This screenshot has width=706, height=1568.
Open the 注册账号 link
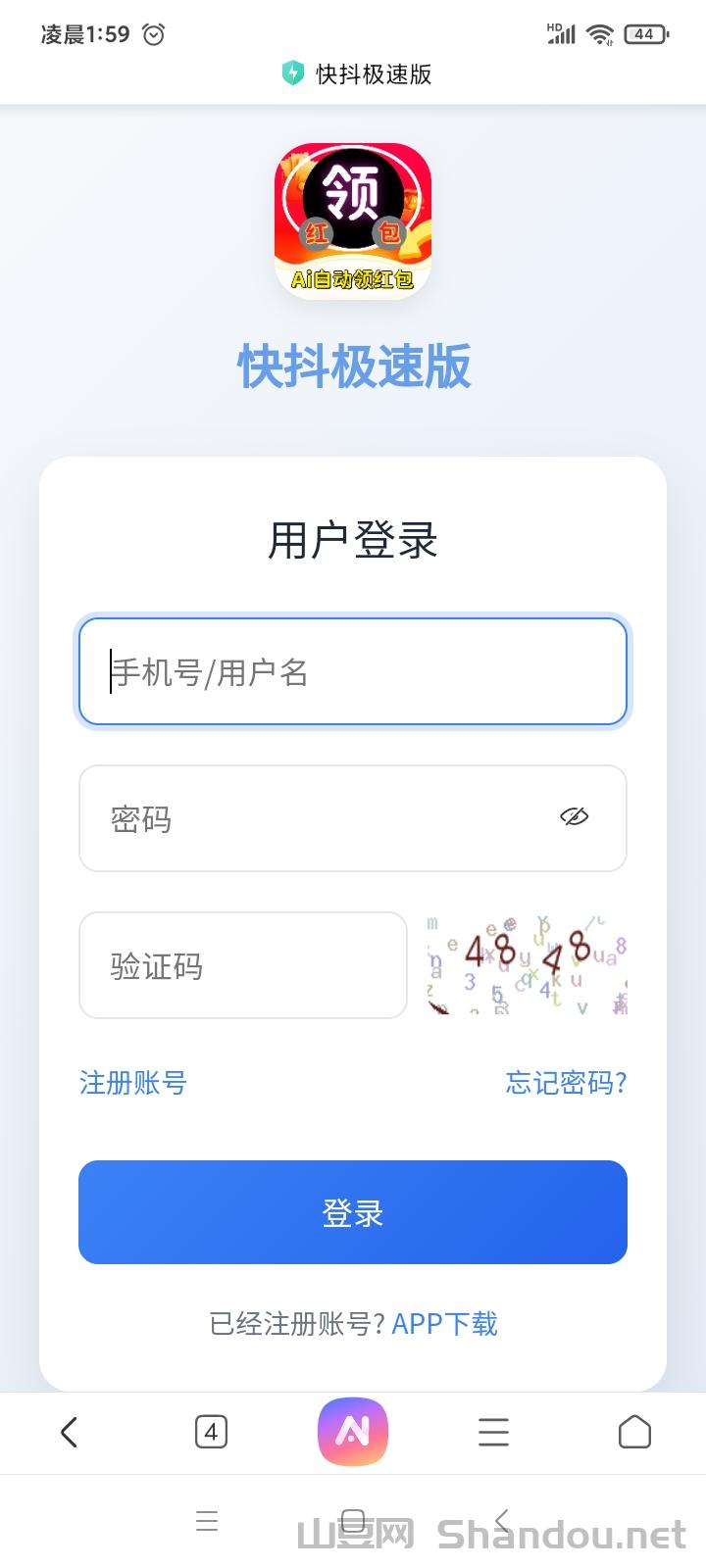pyautogui.click(x=132, y=1083)
